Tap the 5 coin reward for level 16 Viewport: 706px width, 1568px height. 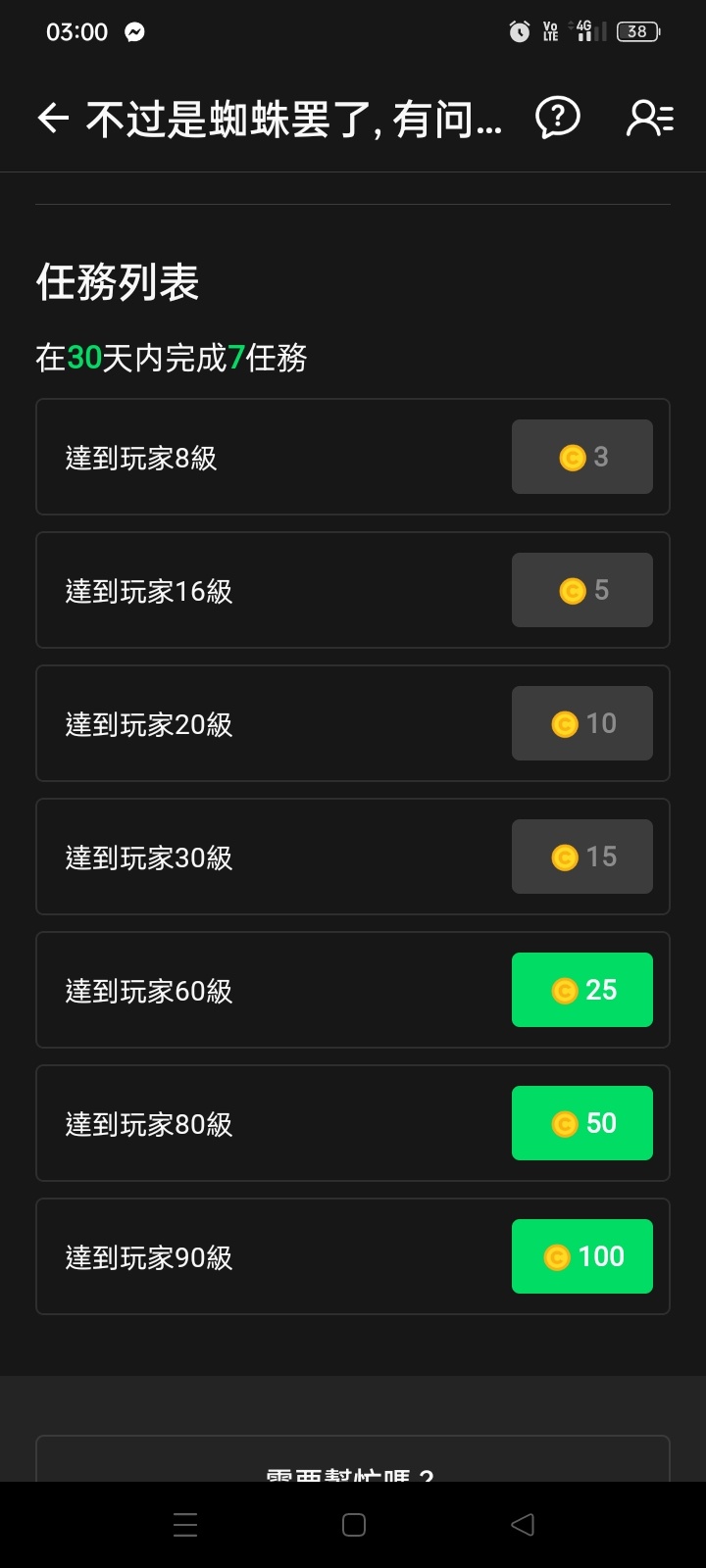[x=582, y=590]
